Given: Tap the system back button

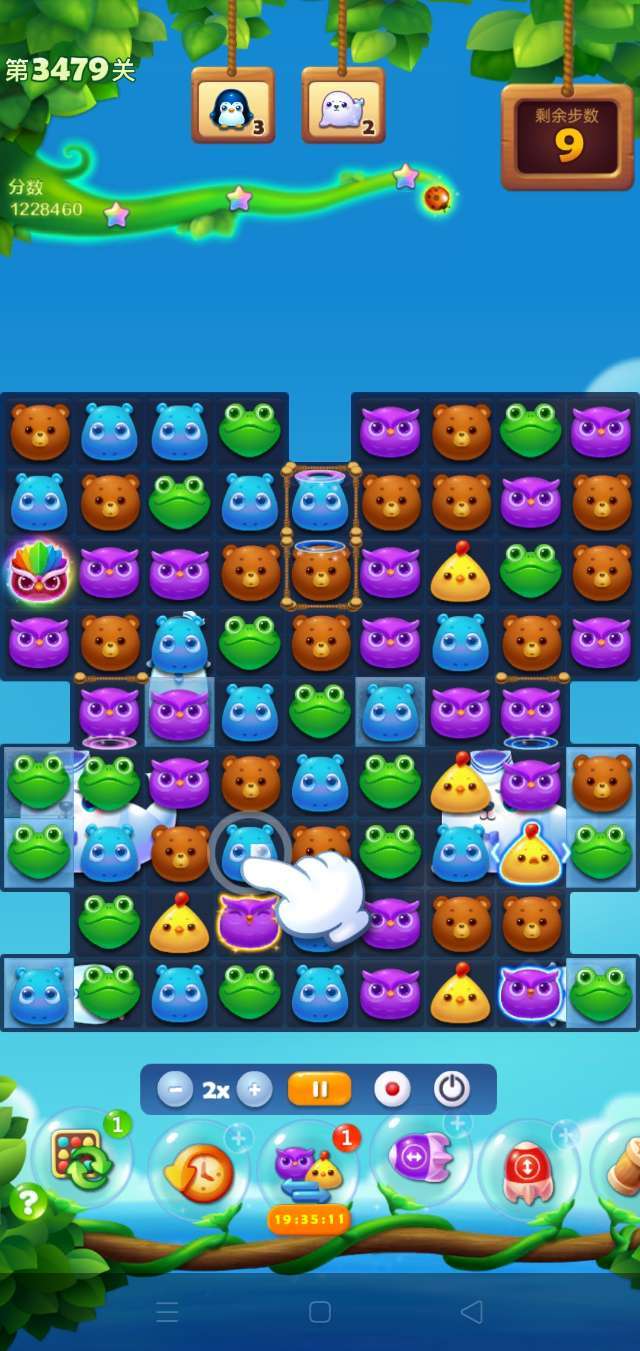Looking at the screenshot, I should 471,1312.
